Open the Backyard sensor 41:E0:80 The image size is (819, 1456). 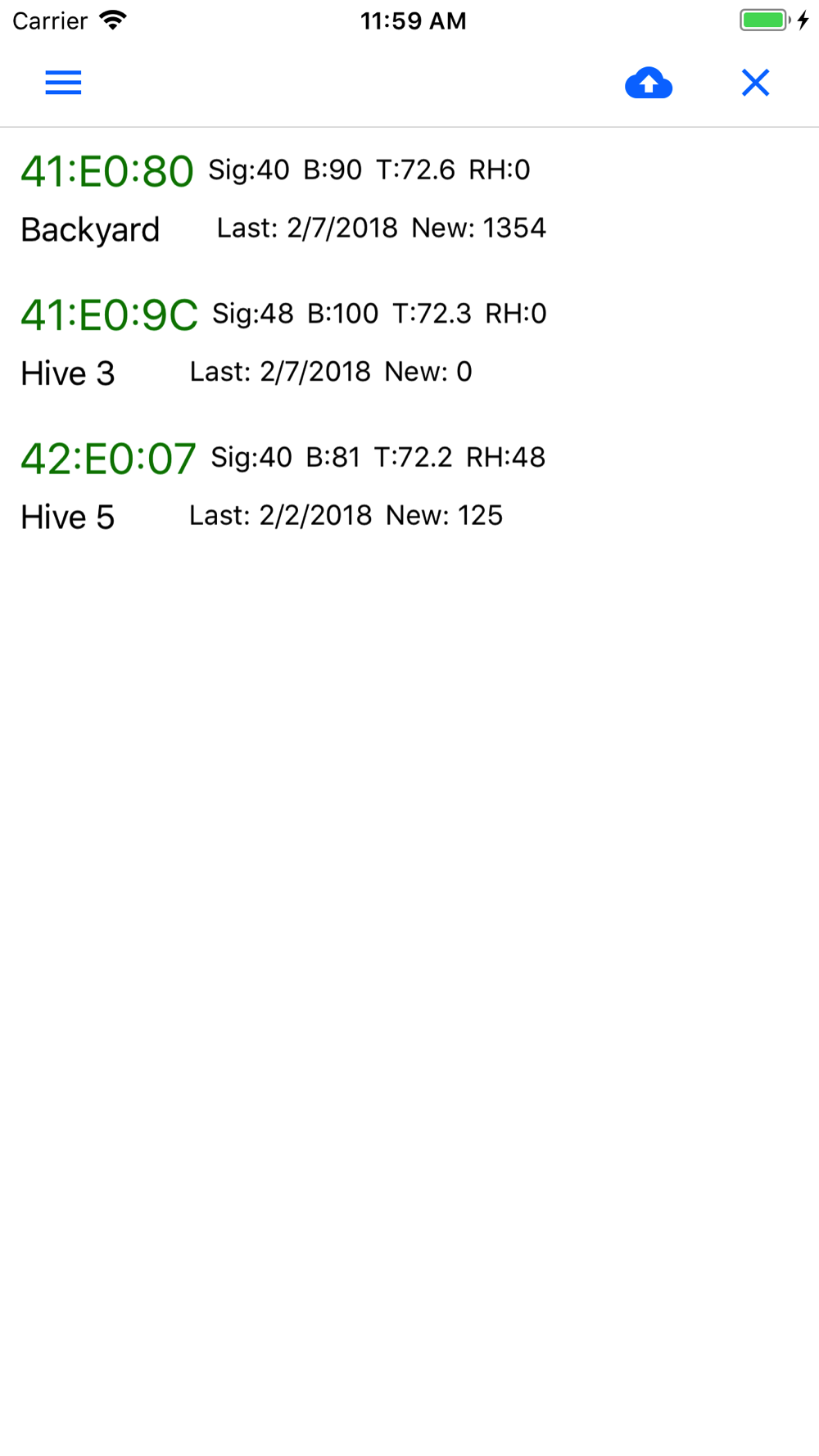(x=409, y=199)
